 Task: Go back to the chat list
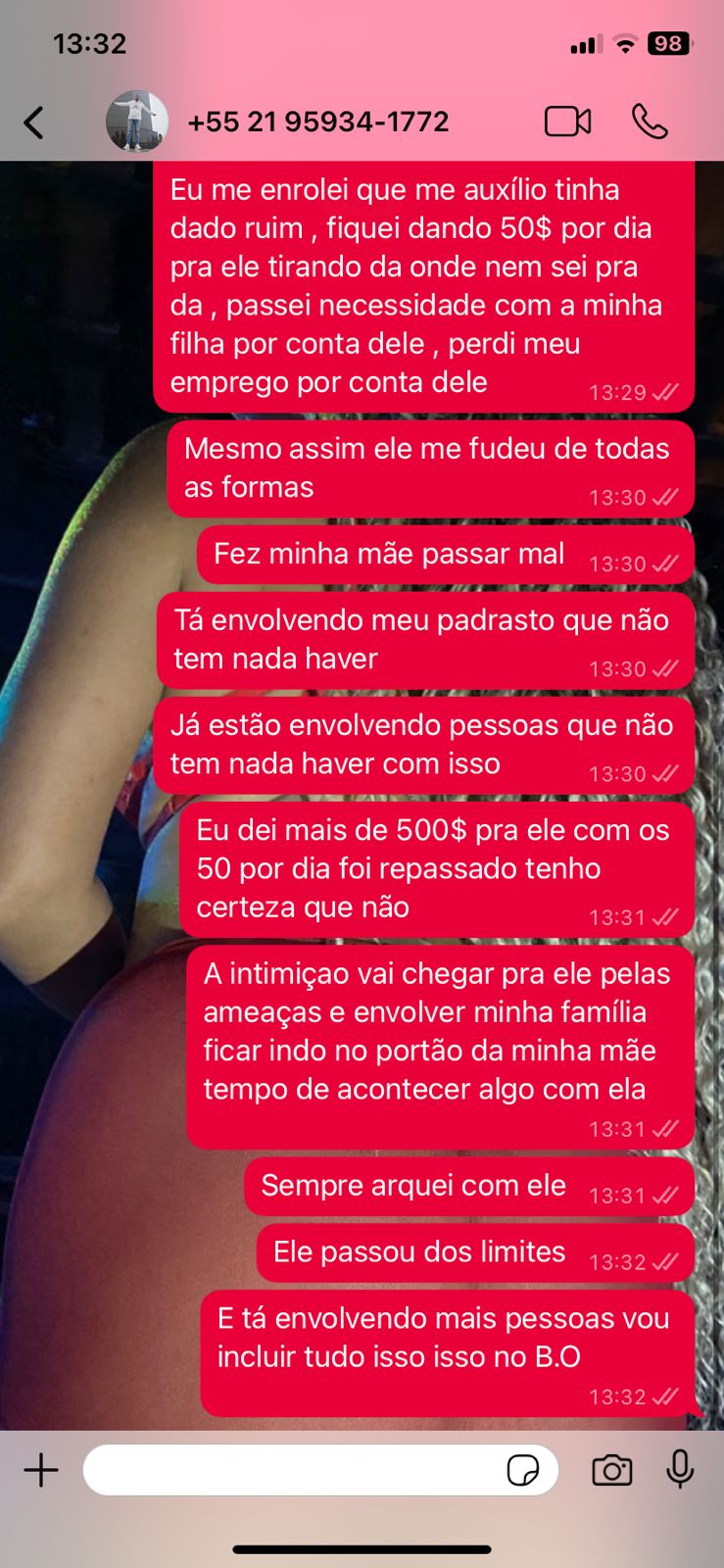pos(34,122)
